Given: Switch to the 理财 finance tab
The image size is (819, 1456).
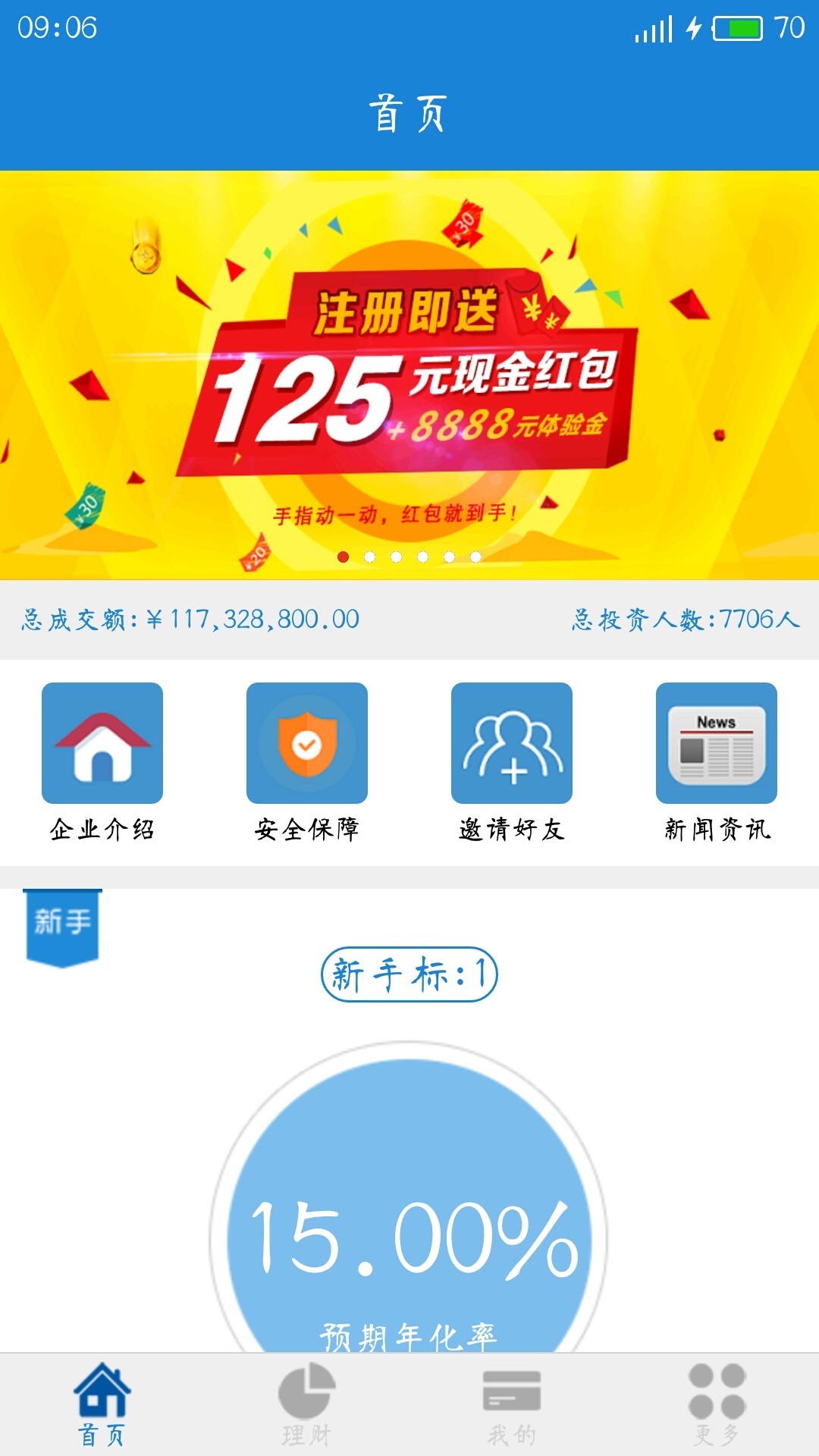Looking at the screenshot, I should coord(307,1404).
